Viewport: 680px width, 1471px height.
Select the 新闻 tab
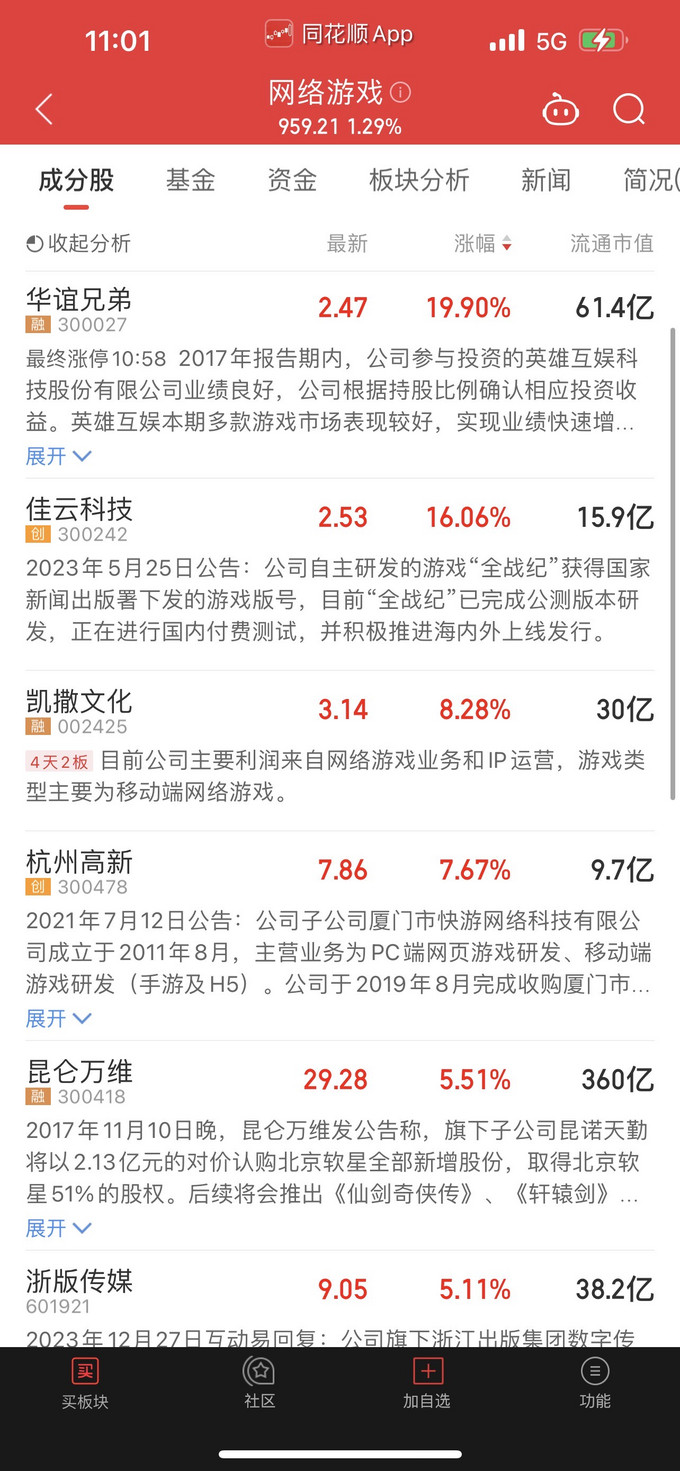click(x=546, y=180)
